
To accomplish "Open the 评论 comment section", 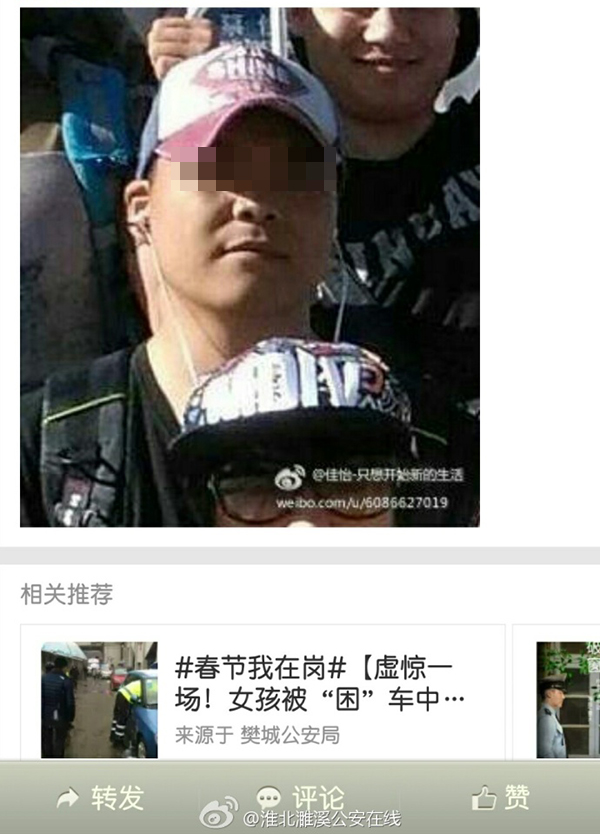I will [x=300, y=797].
